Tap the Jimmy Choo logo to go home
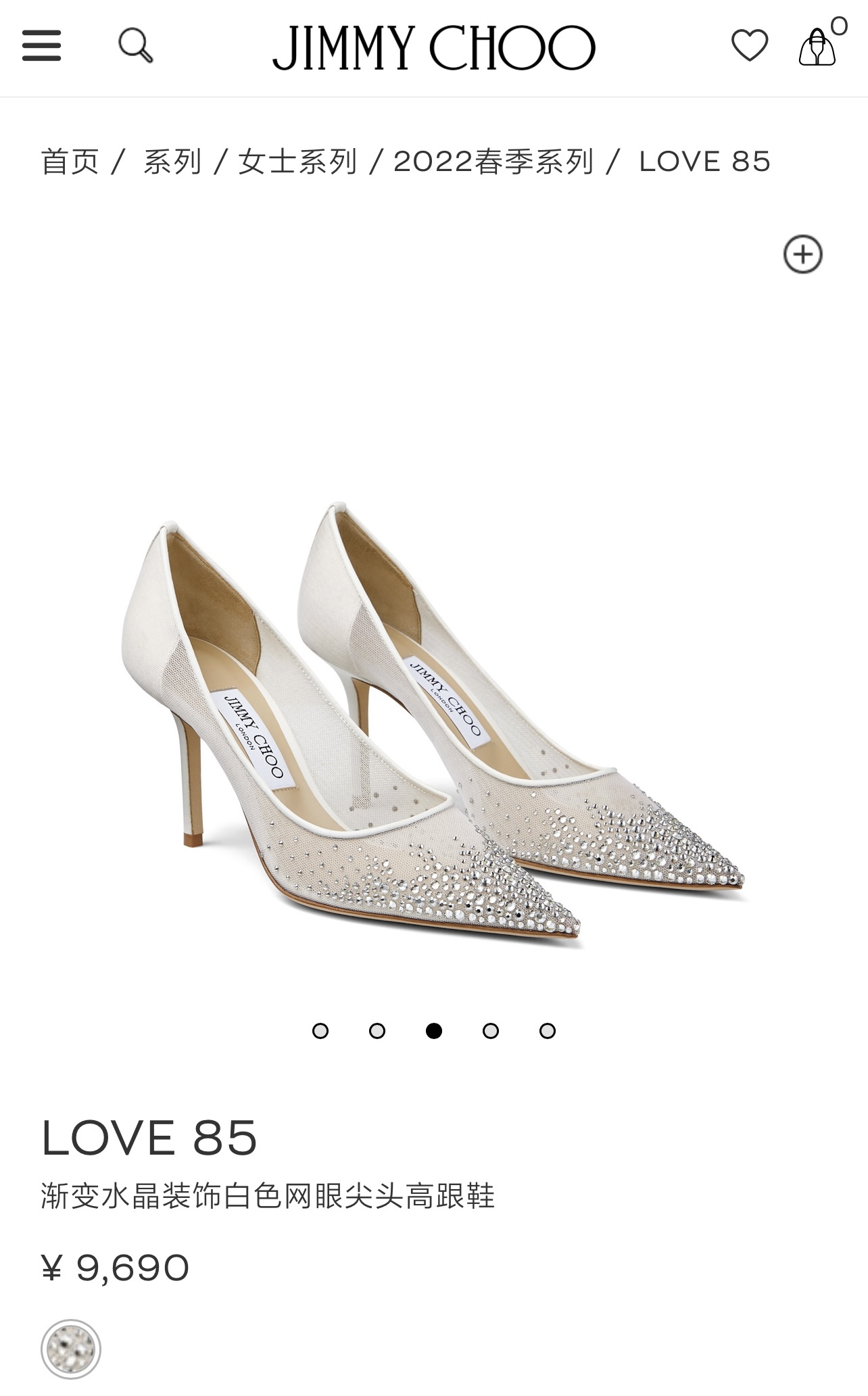The width and height of the screenshot is (868, 1396). point(433,47)
